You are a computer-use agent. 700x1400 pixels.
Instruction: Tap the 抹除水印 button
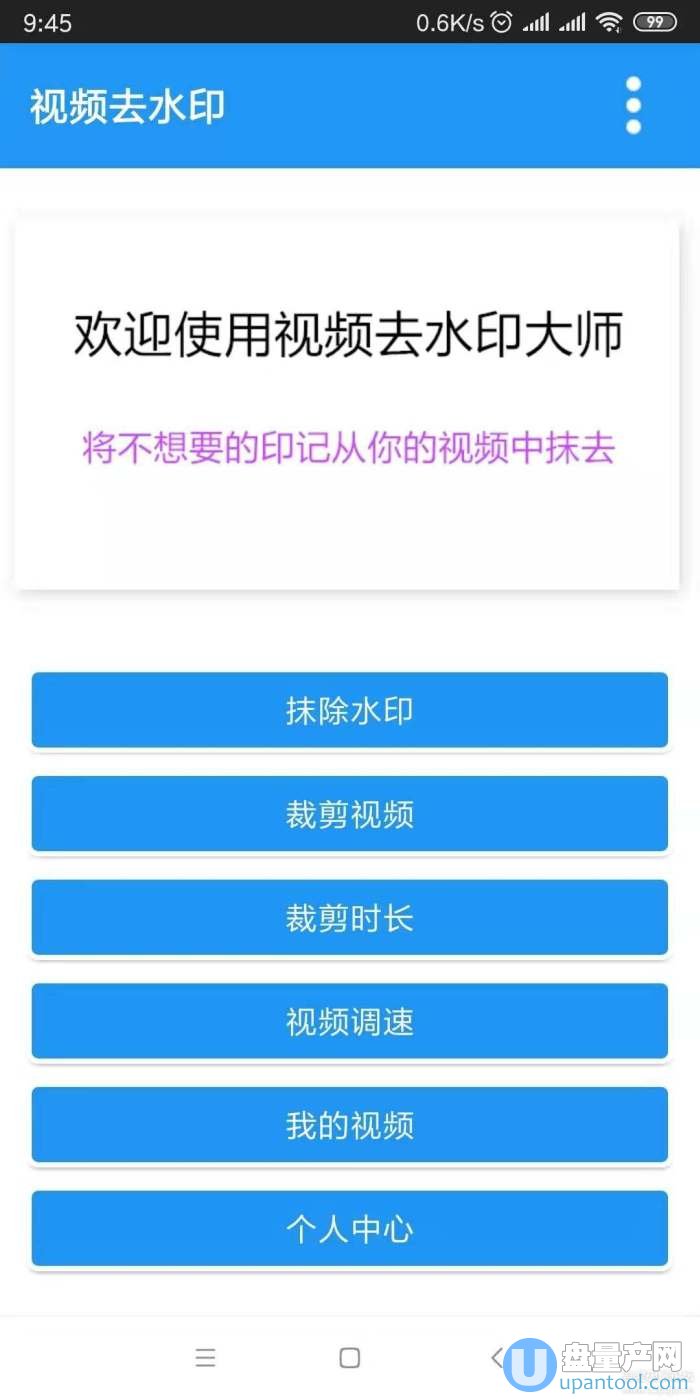[x=349, y=710]
